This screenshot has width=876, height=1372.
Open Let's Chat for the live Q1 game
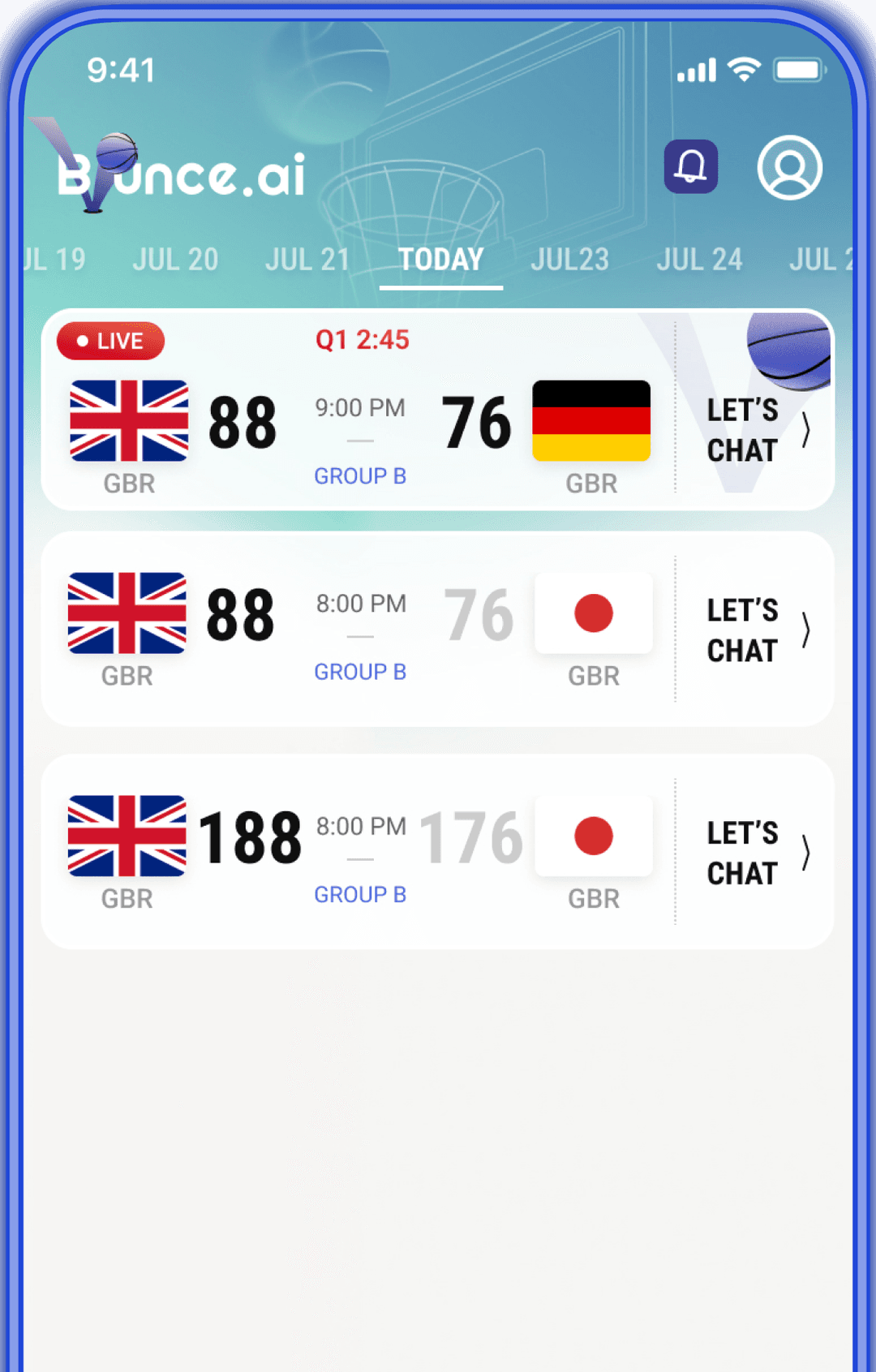click(x=755, y=430)
